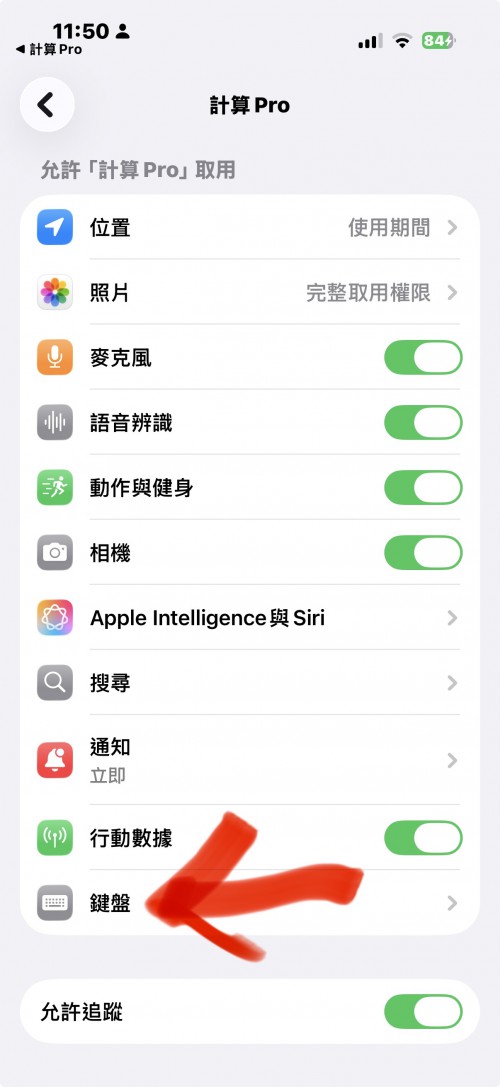Open the 鍵盤 keyboard settings row
Screen dimensions: 500x1087
click(250, 903)
